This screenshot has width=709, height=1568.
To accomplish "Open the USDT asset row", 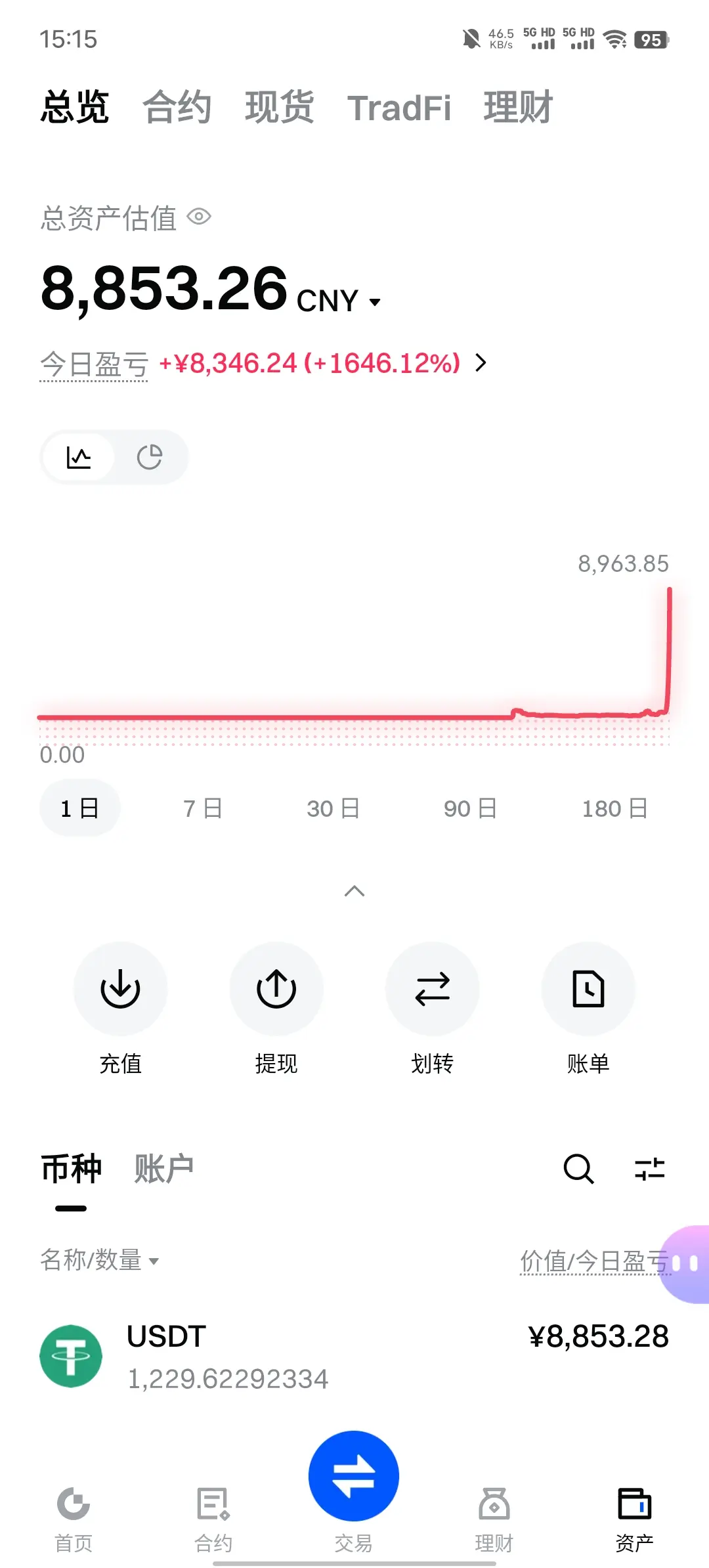I will pyautogui.click(x=354, y=1357).
